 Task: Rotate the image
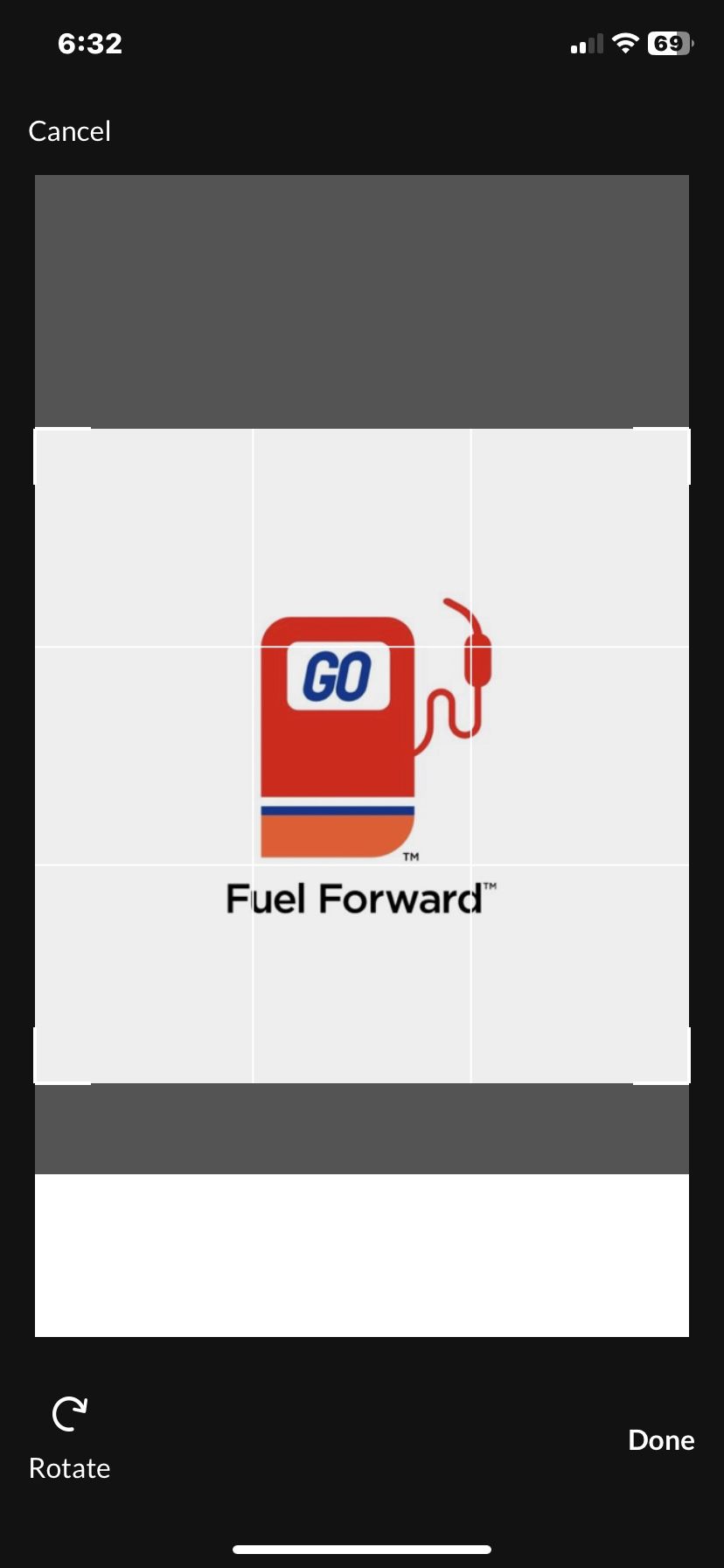pos(70,1438)
